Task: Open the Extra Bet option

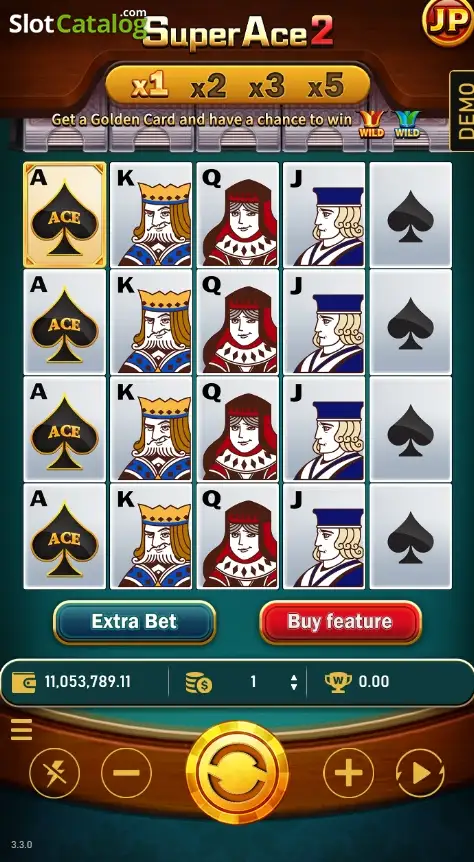Action: [x=135, y=622]
